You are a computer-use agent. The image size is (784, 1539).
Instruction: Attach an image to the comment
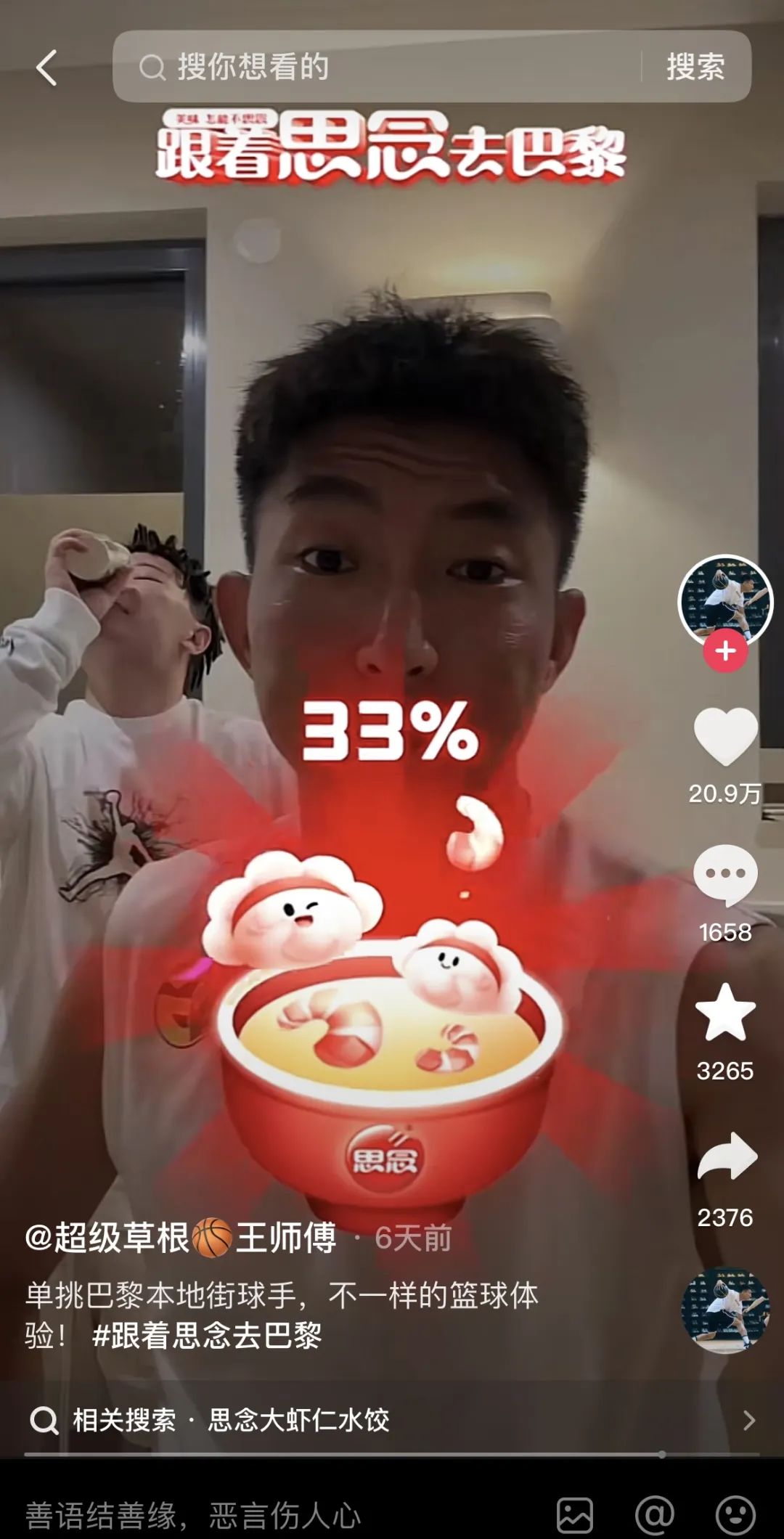click(x=575, y=1516)
